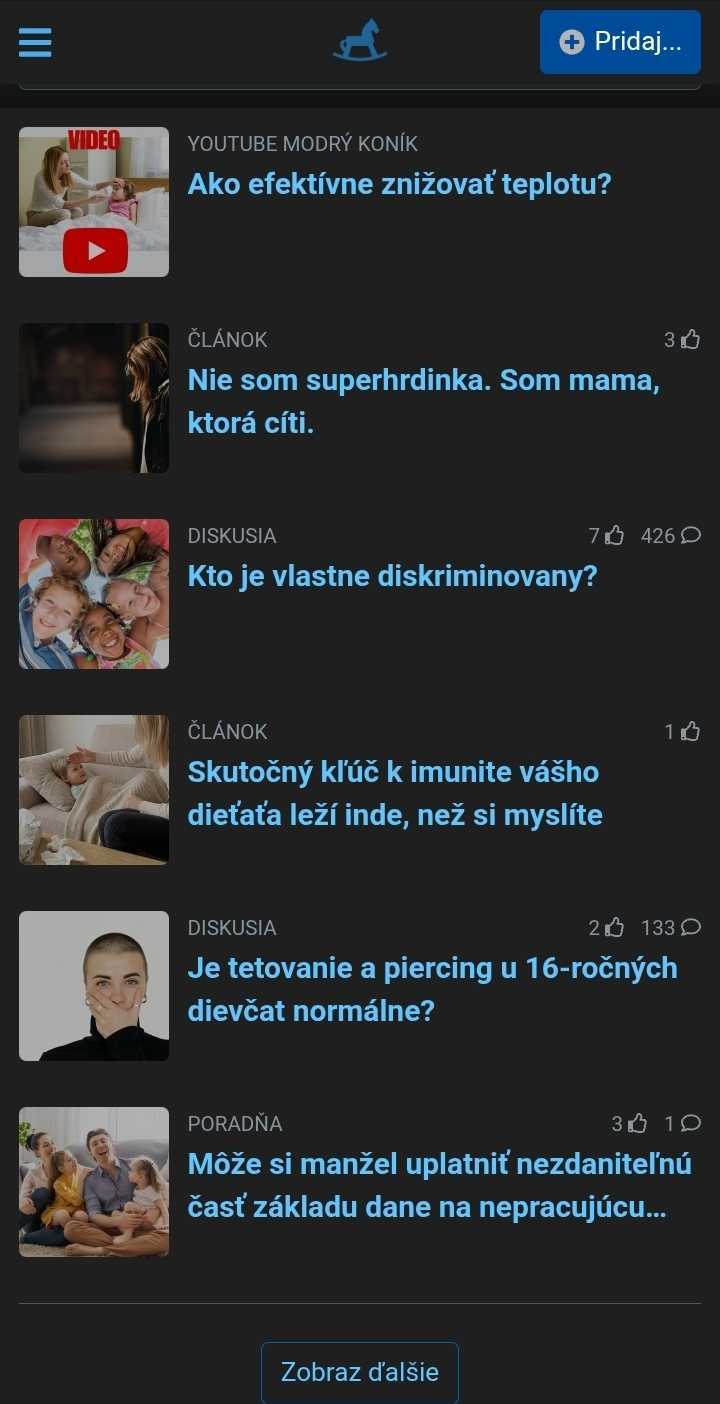This screenshot has width=720, height=1404.
Task: Open discussion 'Kto je vlastne diskriminovany?'
Action: (x=392, y=576)
